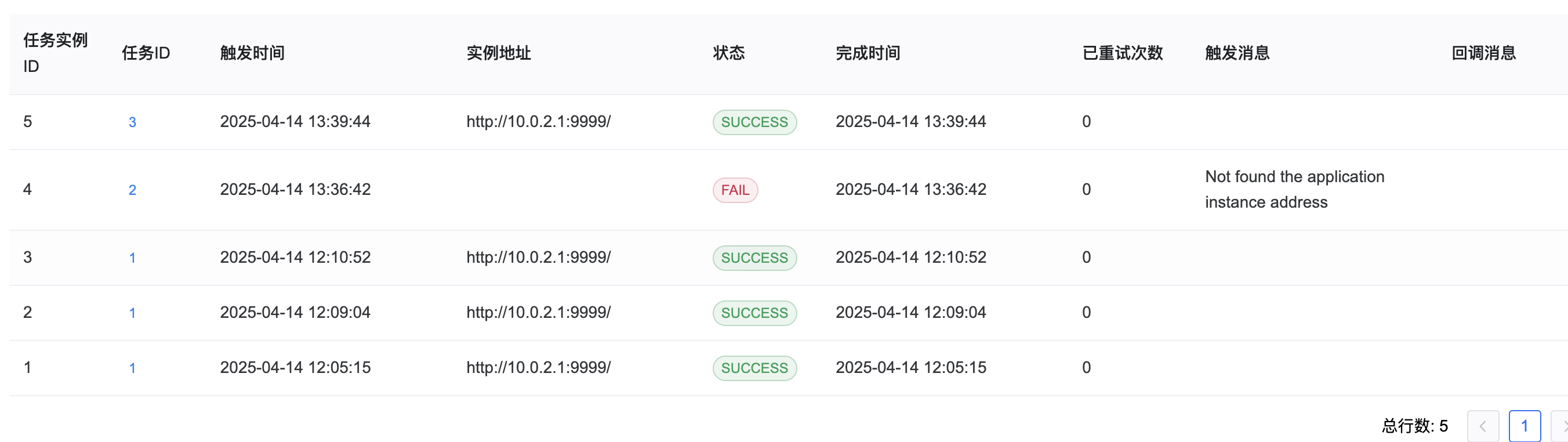Open task ID 1 link for instance 1

click(132, 368)
